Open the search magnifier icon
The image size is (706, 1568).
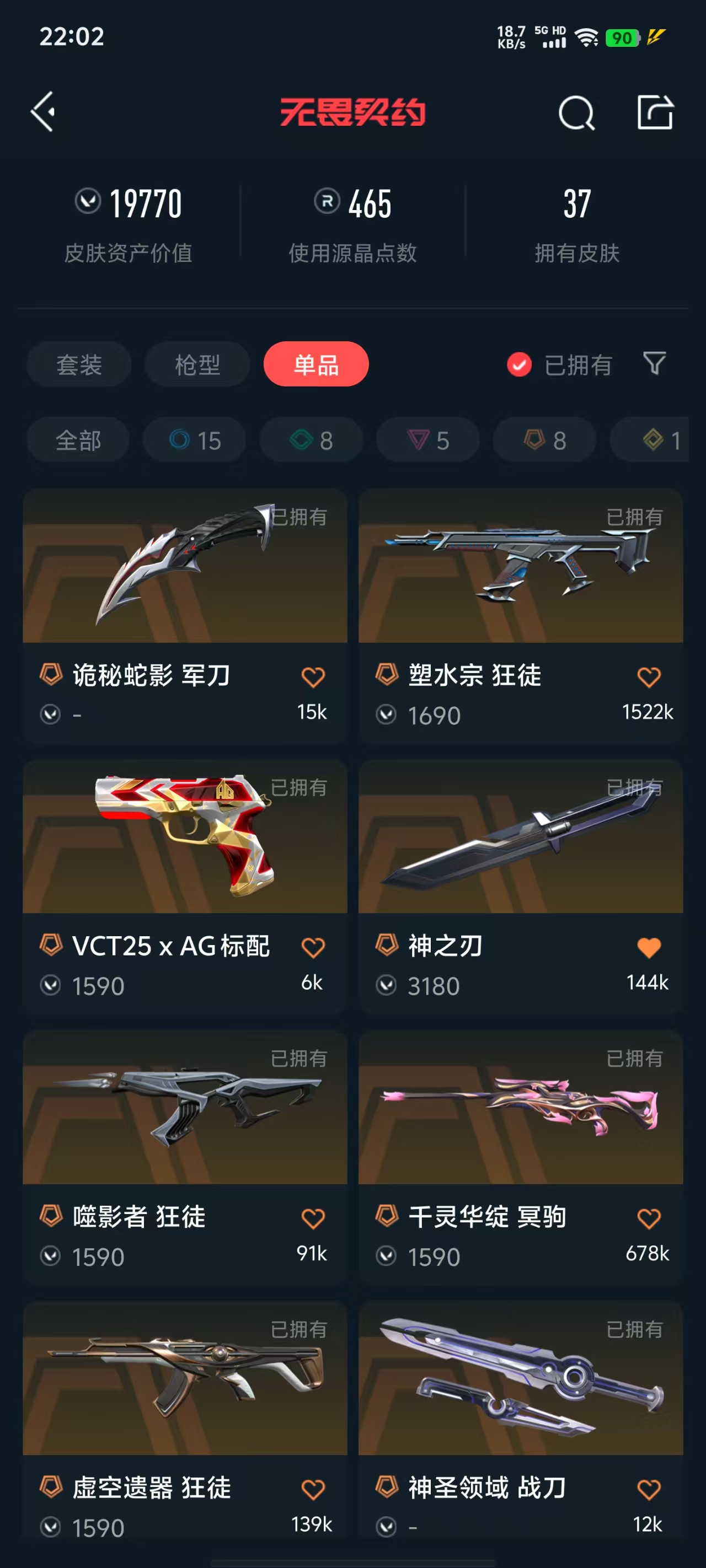coord(576,112)
